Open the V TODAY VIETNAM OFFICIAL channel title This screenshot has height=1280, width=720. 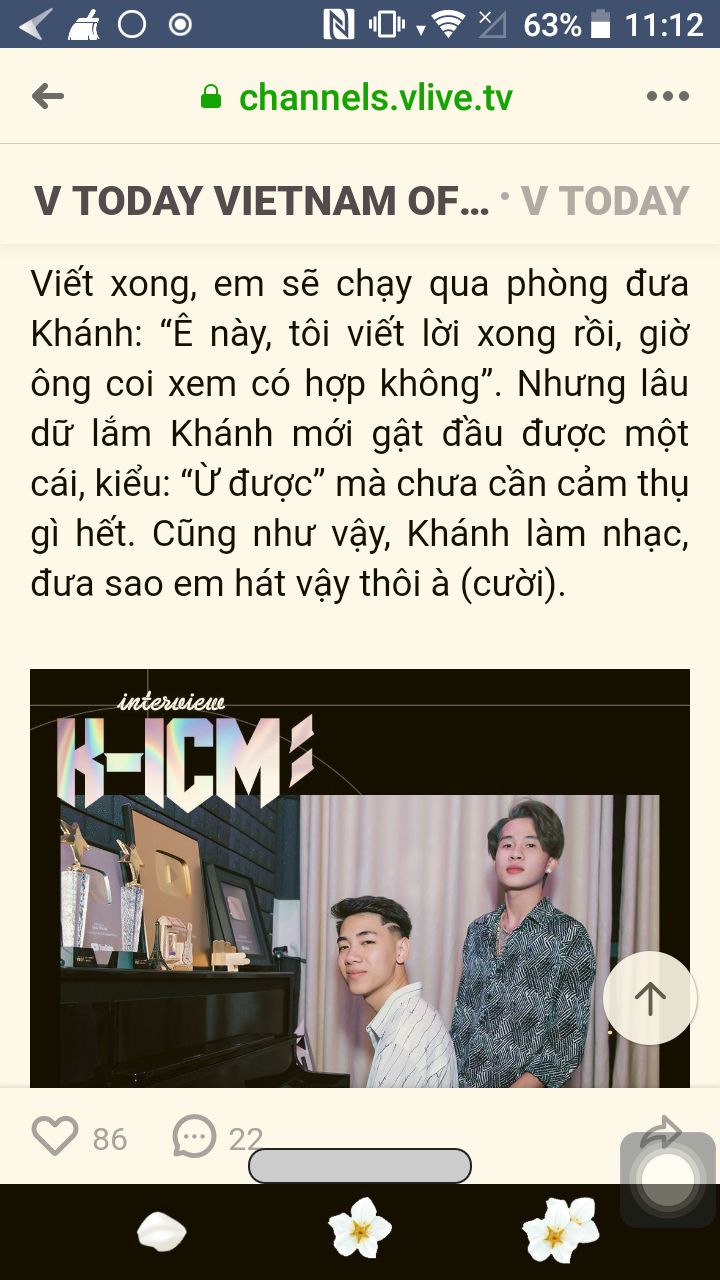(x=262, y=201)
